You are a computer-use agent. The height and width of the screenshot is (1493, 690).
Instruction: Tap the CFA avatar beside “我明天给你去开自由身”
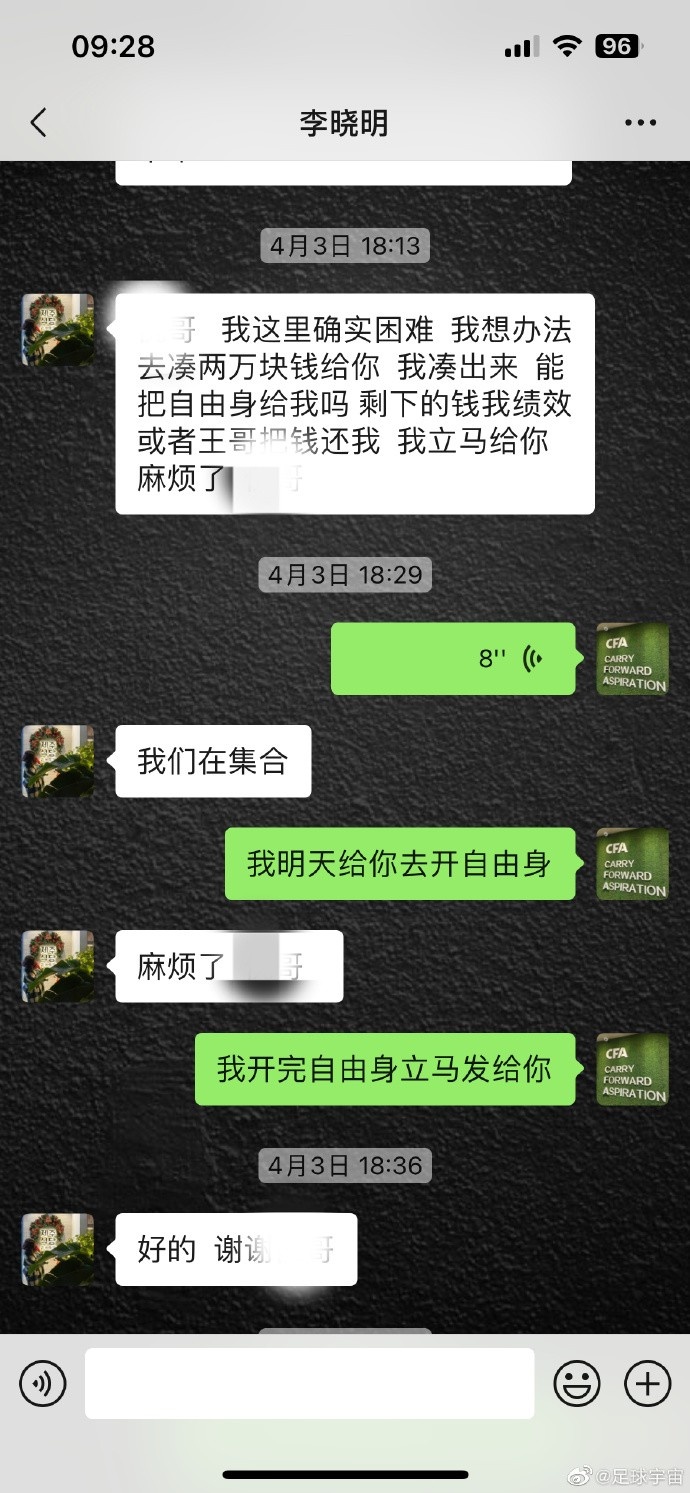point(632,864)
